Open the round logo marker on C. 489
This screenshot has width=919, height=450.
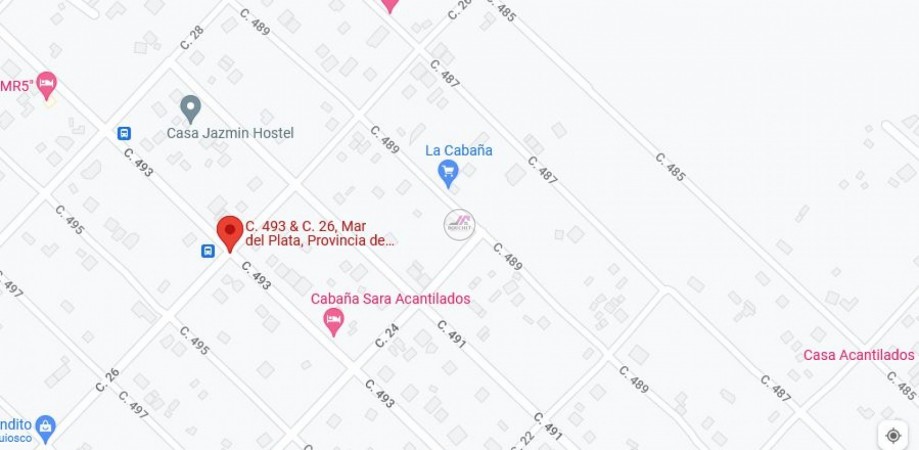(459, 224)
